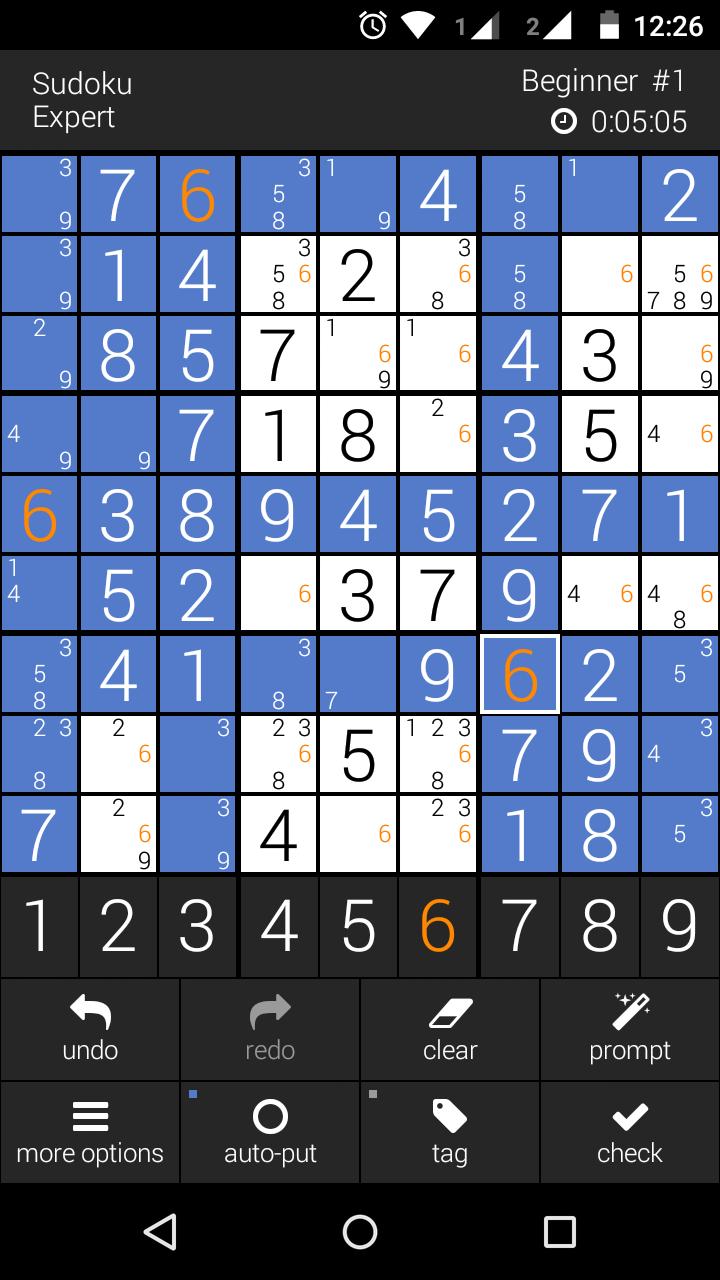Select number 7 on the number pad

(x=519, y=926)
